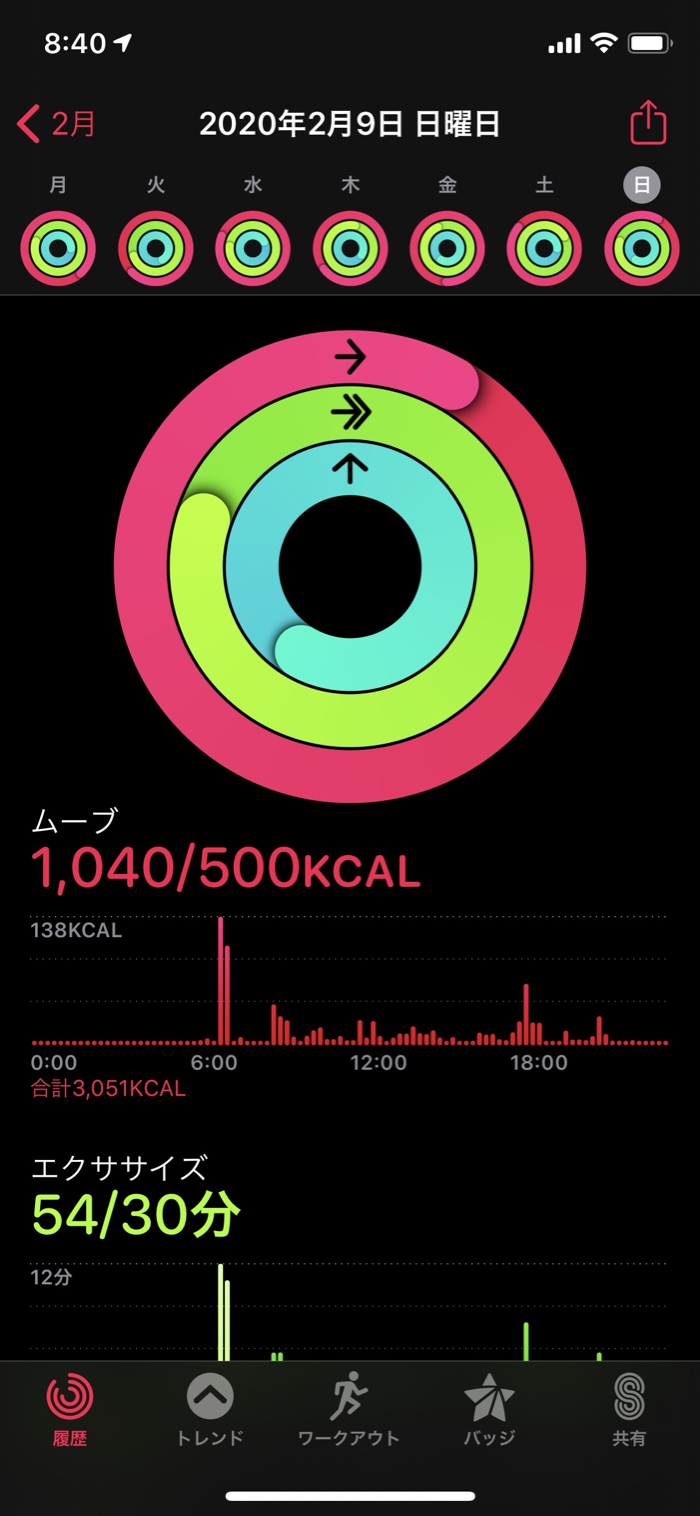Share this day's activity summary
Screen dimensions: 700x1516
coord(647,123)
